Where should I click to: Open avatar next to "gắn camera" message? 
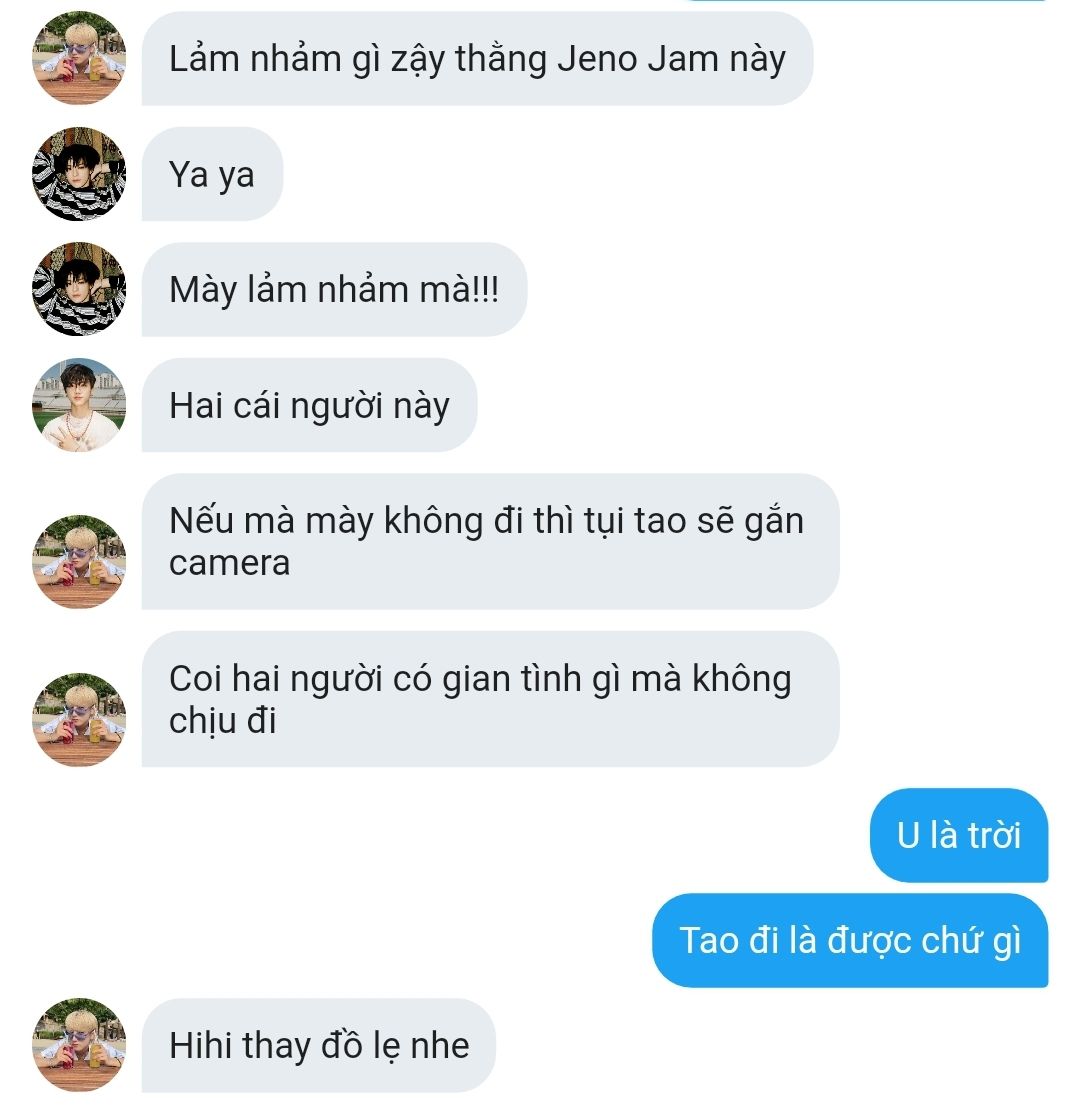79,562
